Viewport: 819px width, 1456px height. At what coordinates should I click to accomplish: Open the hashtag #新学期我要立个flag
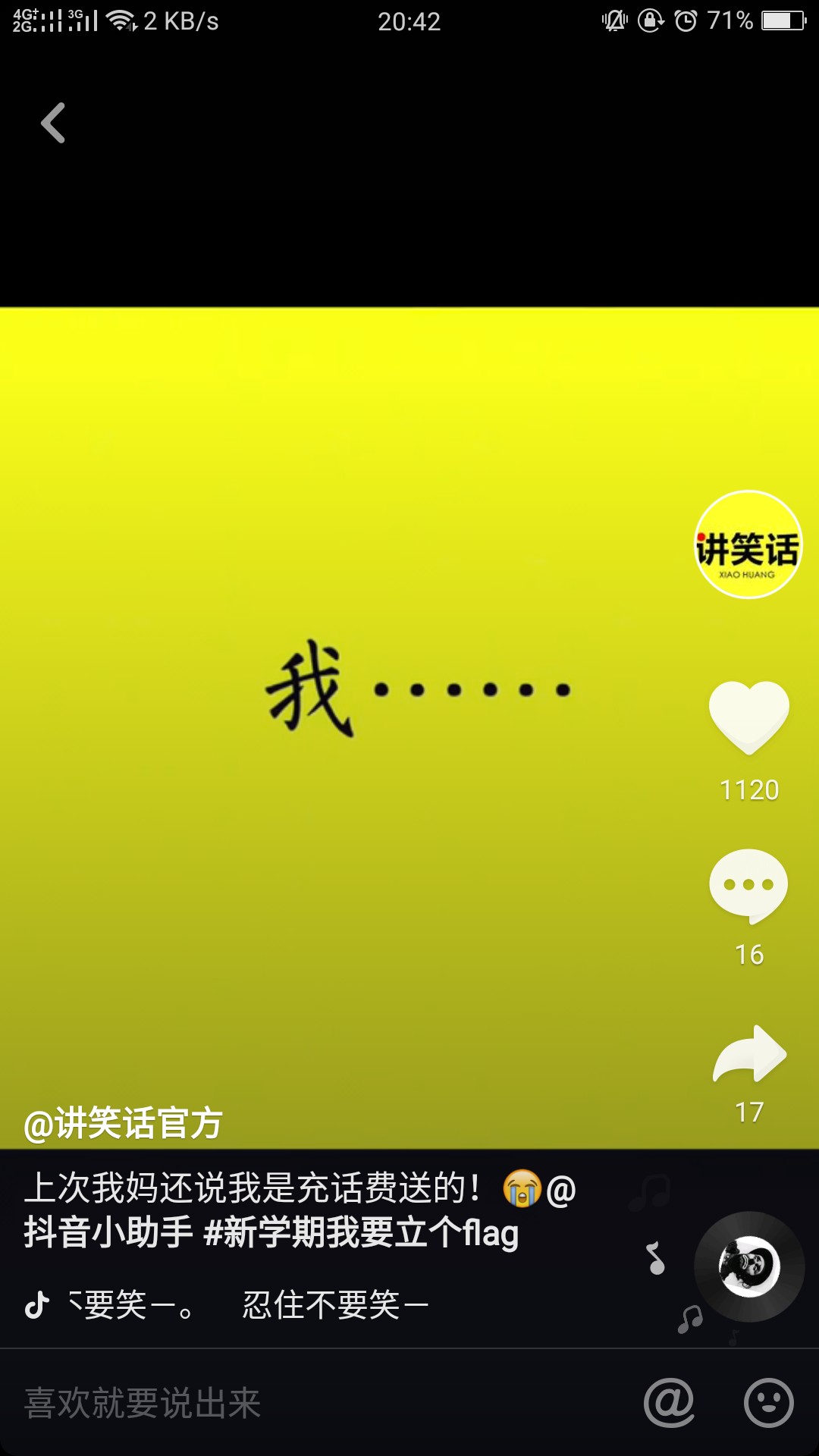click(x=361, y=1232)
